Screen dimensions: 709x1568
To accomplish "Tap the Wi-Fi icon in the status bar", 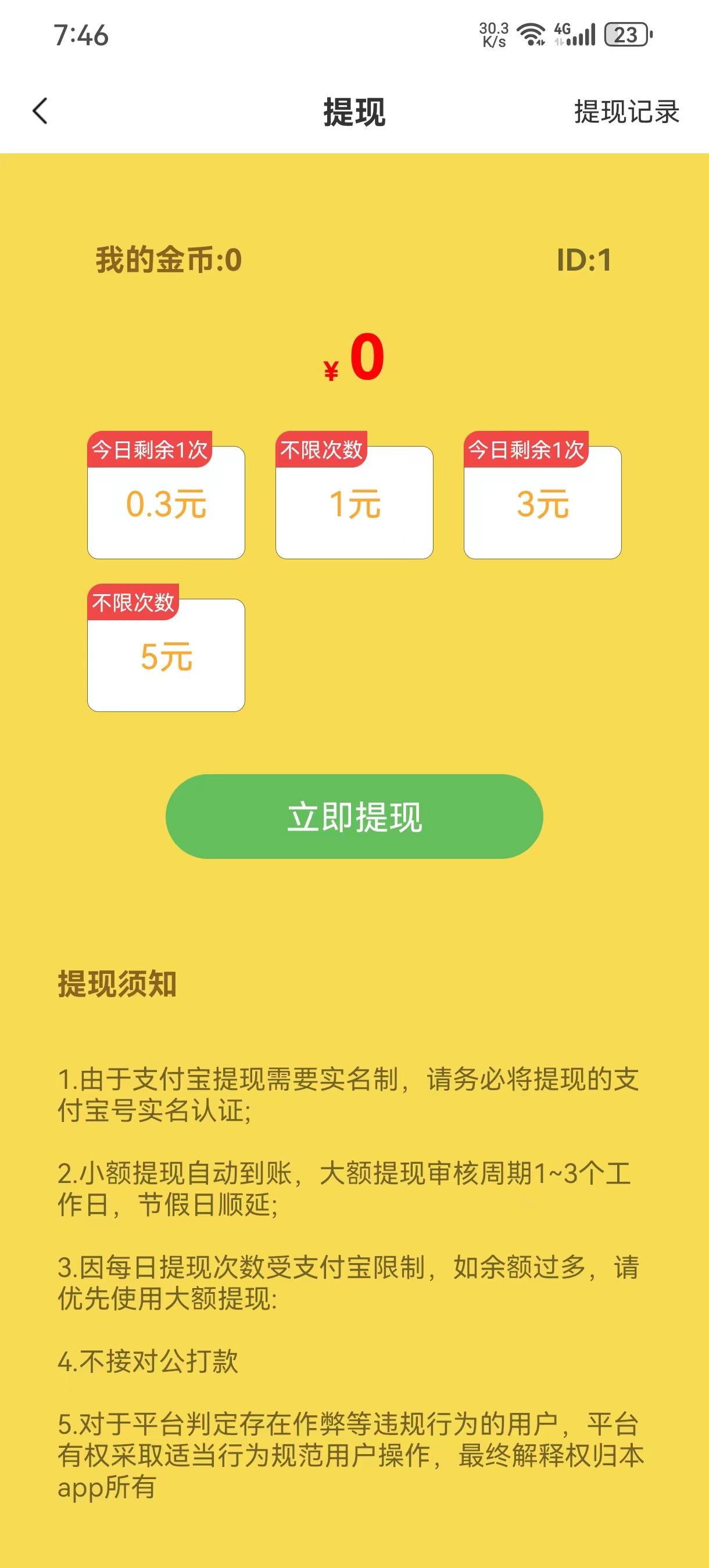I will 531,34.
